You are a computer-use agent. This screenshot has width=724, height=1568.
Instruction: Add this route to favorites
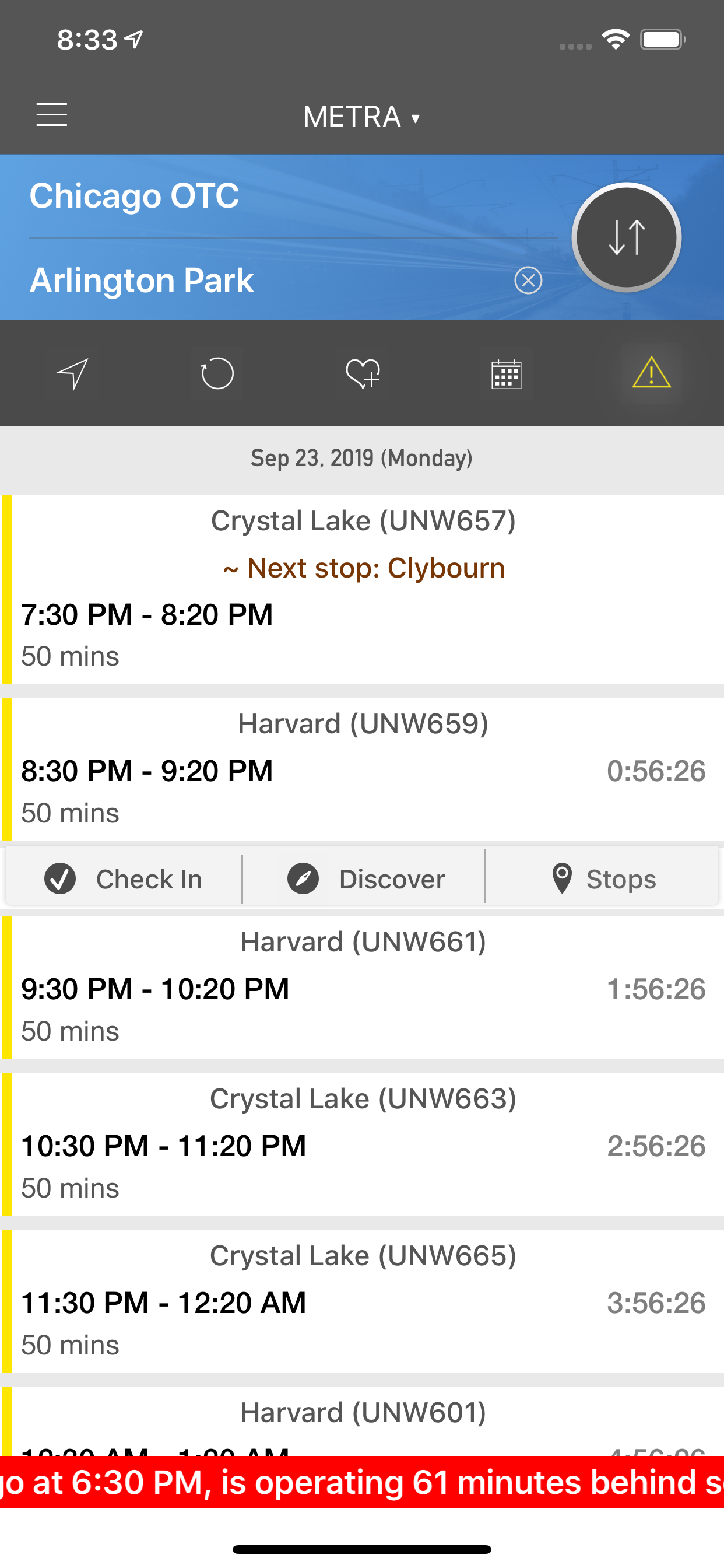coord(362,374)
